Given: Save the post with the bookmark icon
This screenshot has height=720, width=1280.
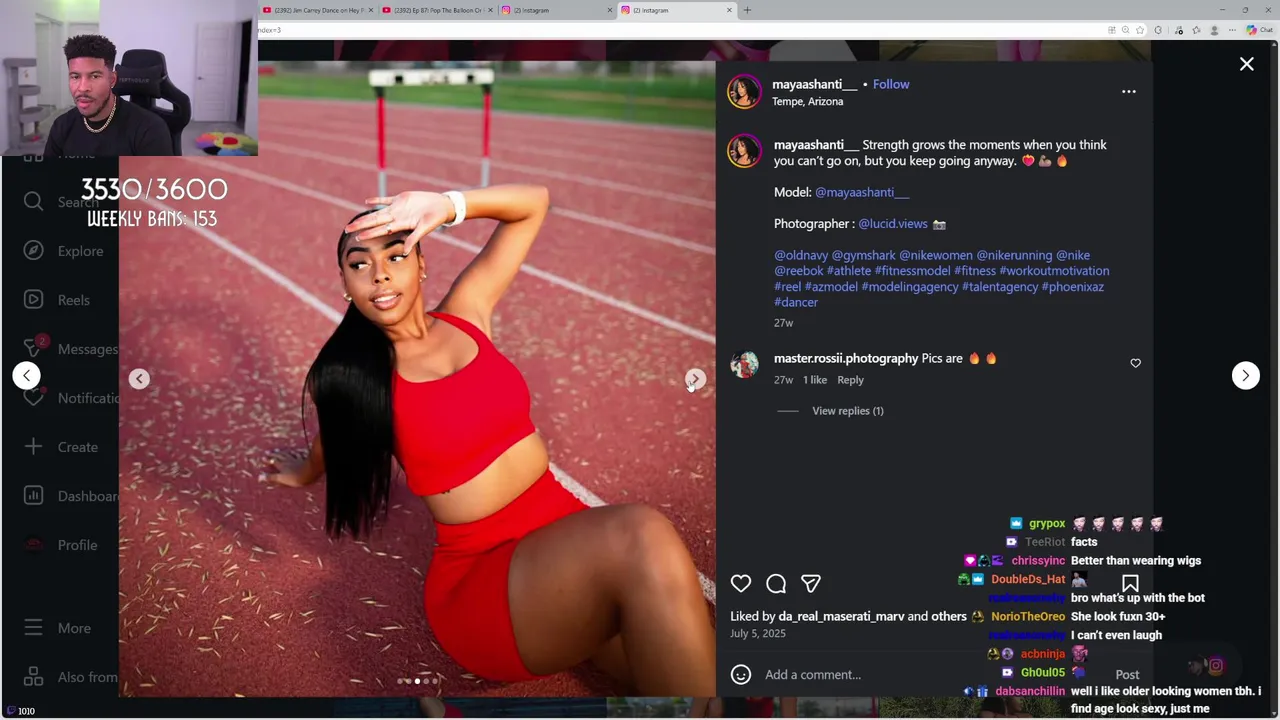Looking at the screenshot, I should point(1130,583).
